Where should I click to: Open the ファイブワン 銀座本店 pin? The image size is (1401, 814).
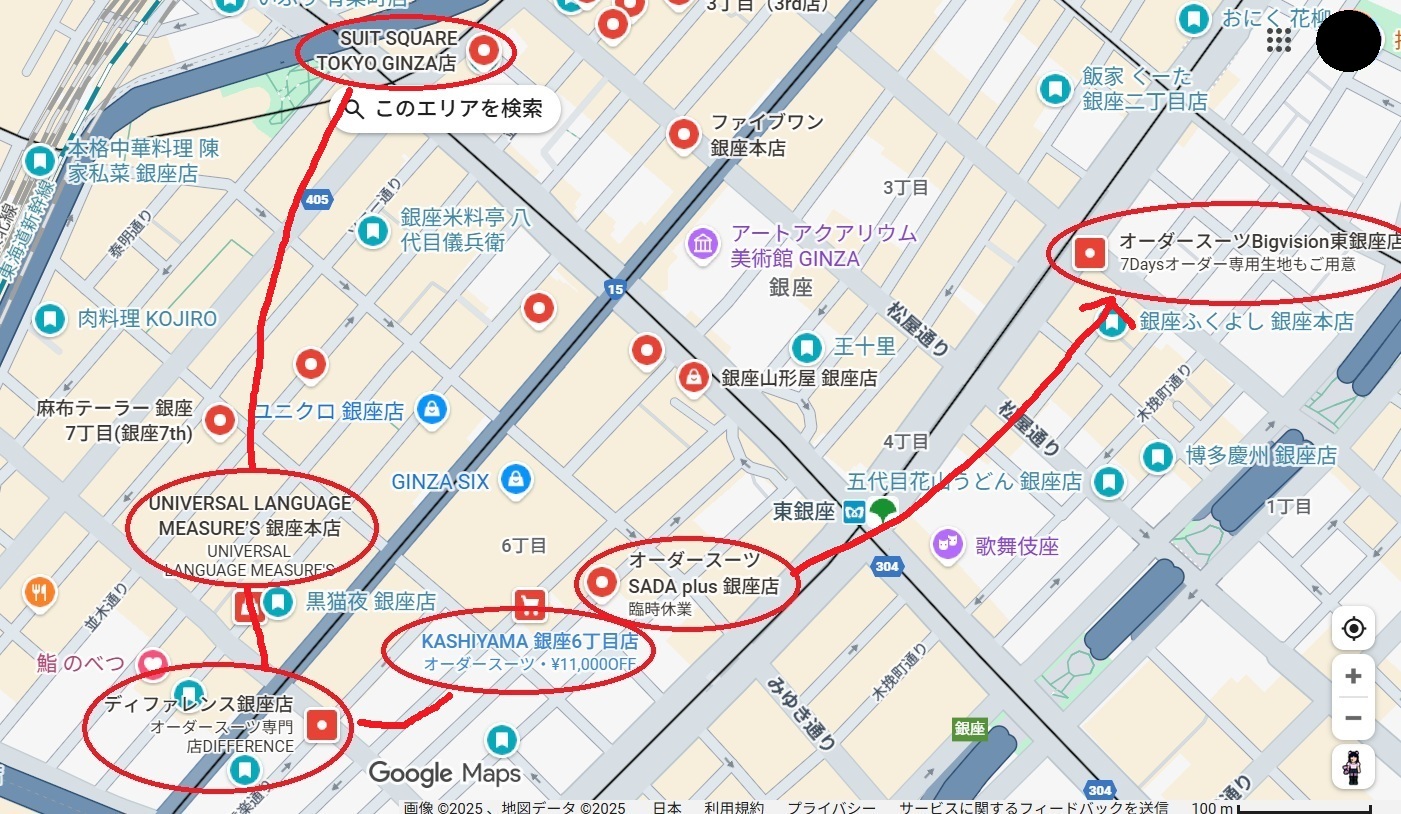[x=683, y=132]
